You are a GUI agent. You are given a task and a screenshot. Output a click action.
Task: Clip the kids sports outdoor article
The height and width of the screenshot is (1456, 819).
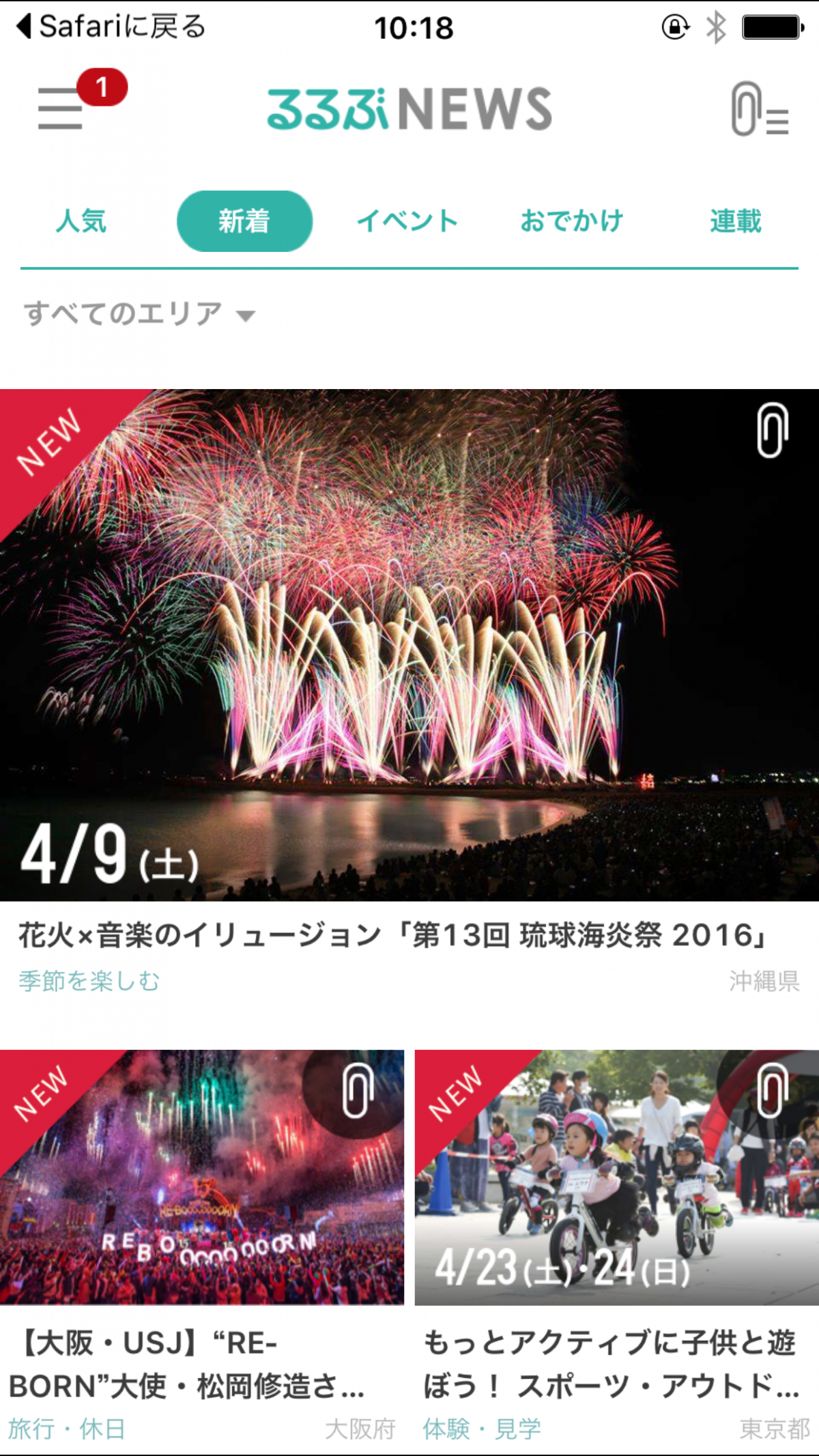(x=772, y=1090)
